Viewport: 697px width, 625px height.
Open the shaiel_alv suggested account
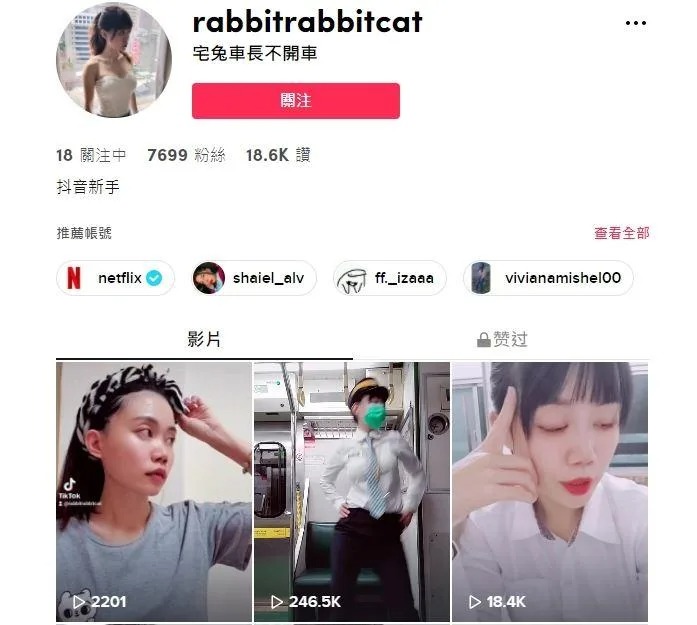pos(254,278)
